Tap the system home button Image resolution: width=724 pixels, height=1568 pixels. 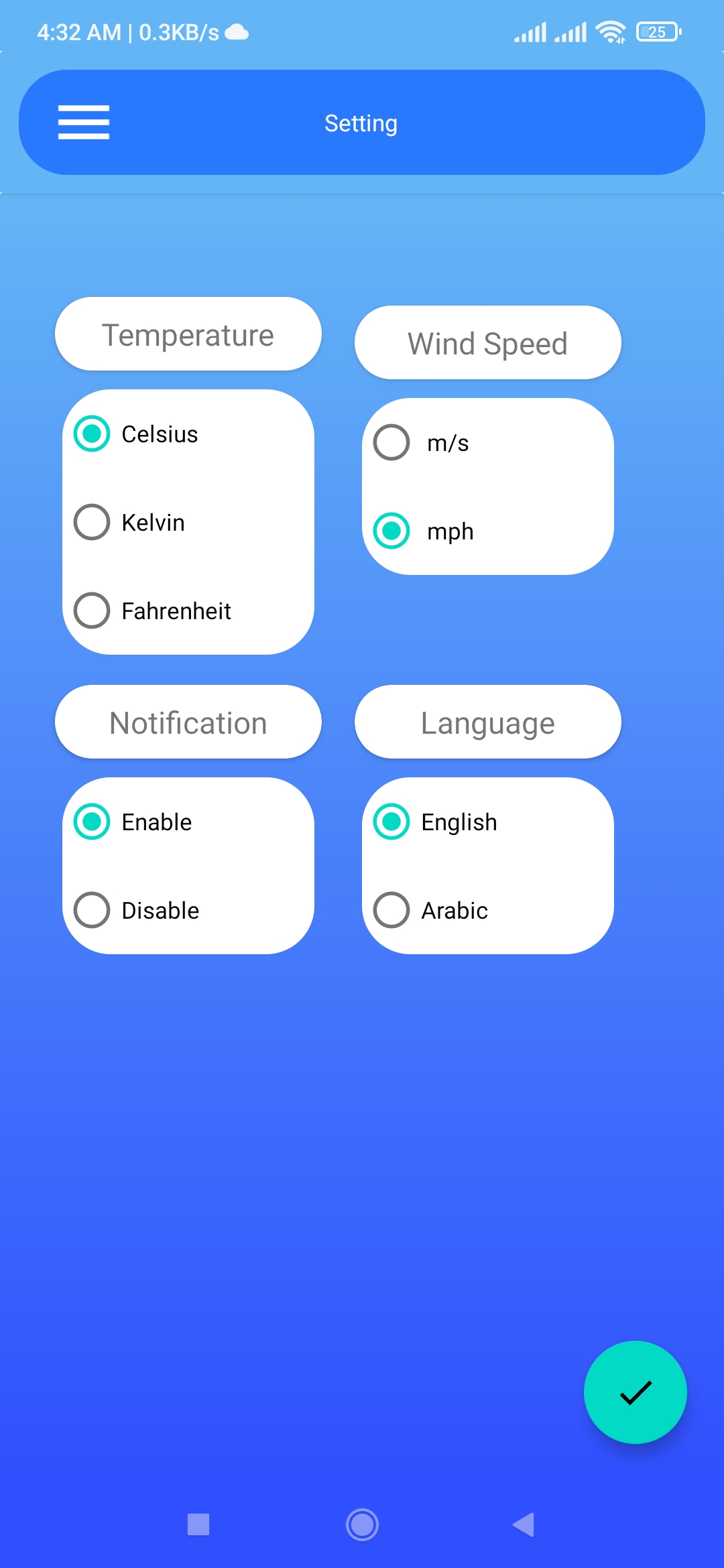(x=362, y=1524)
